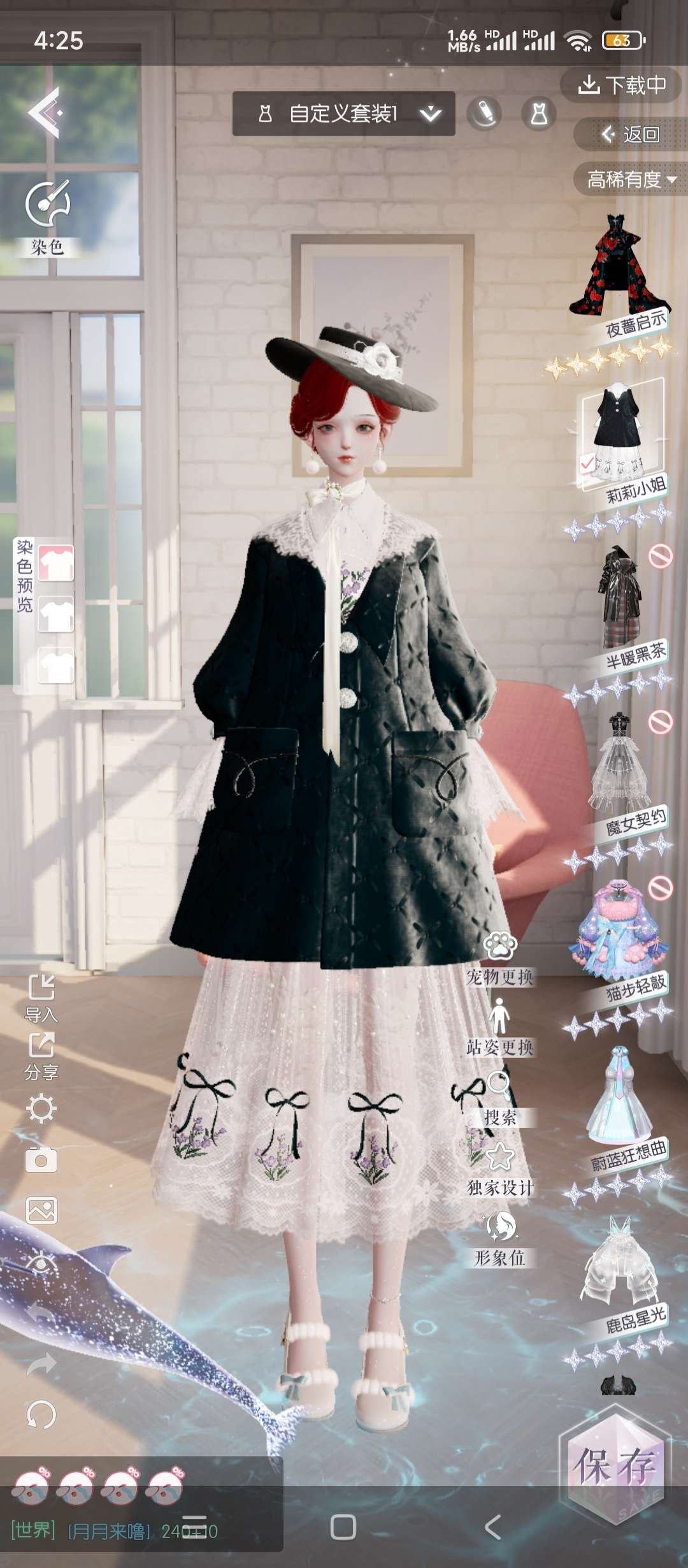Tap the 返回 button

(x=631, y=134)
